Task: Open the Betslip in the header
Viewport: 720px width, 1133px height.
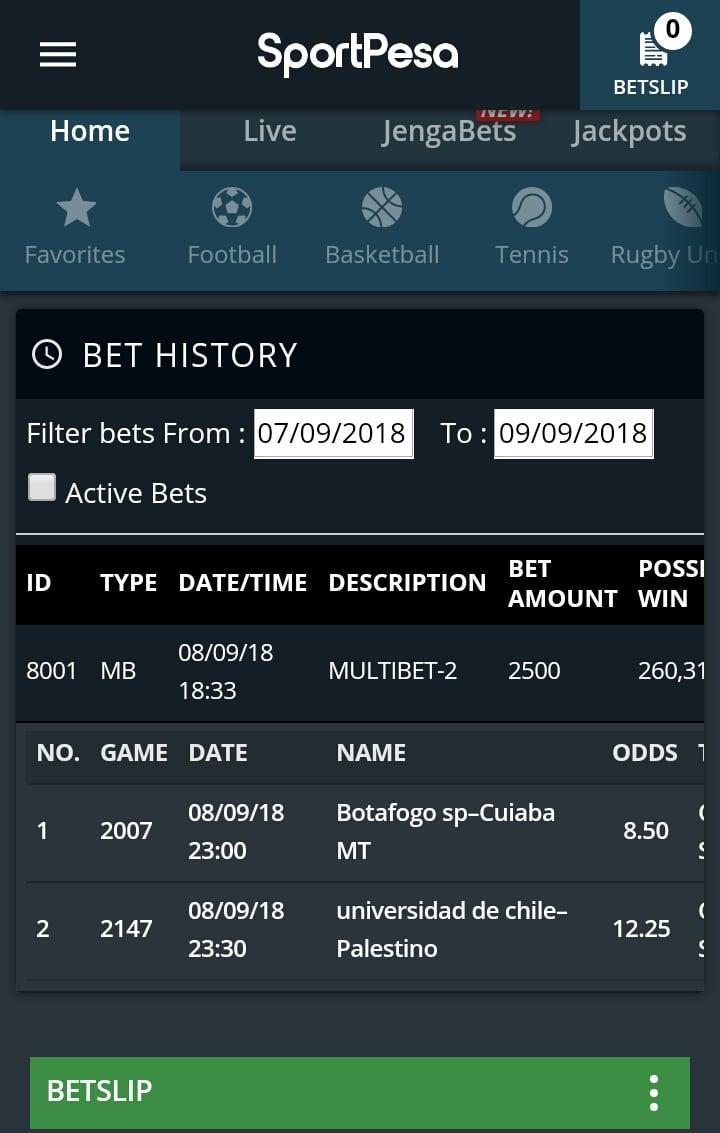Action: point(651,56)
